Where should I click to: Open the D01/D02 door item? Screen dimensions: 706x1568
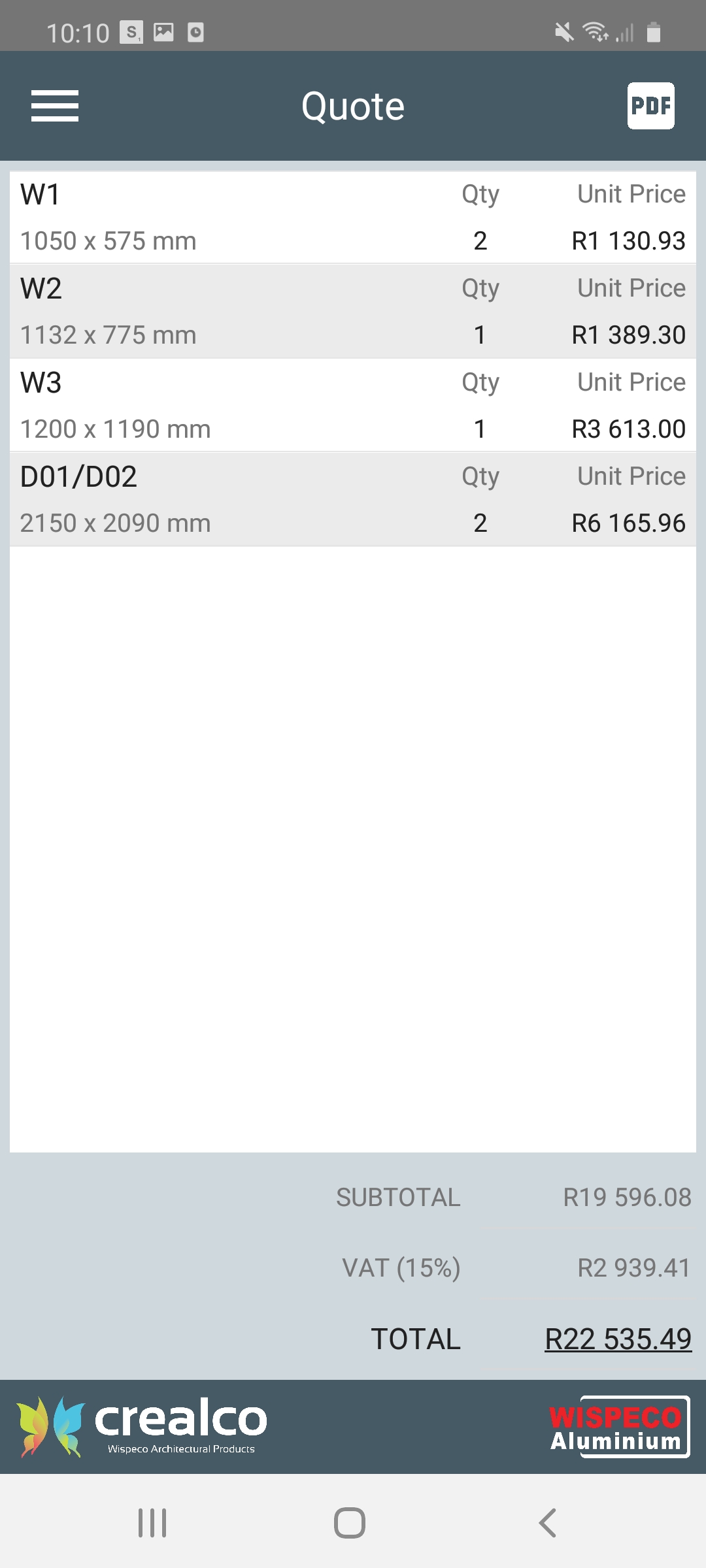coord(353,500)
